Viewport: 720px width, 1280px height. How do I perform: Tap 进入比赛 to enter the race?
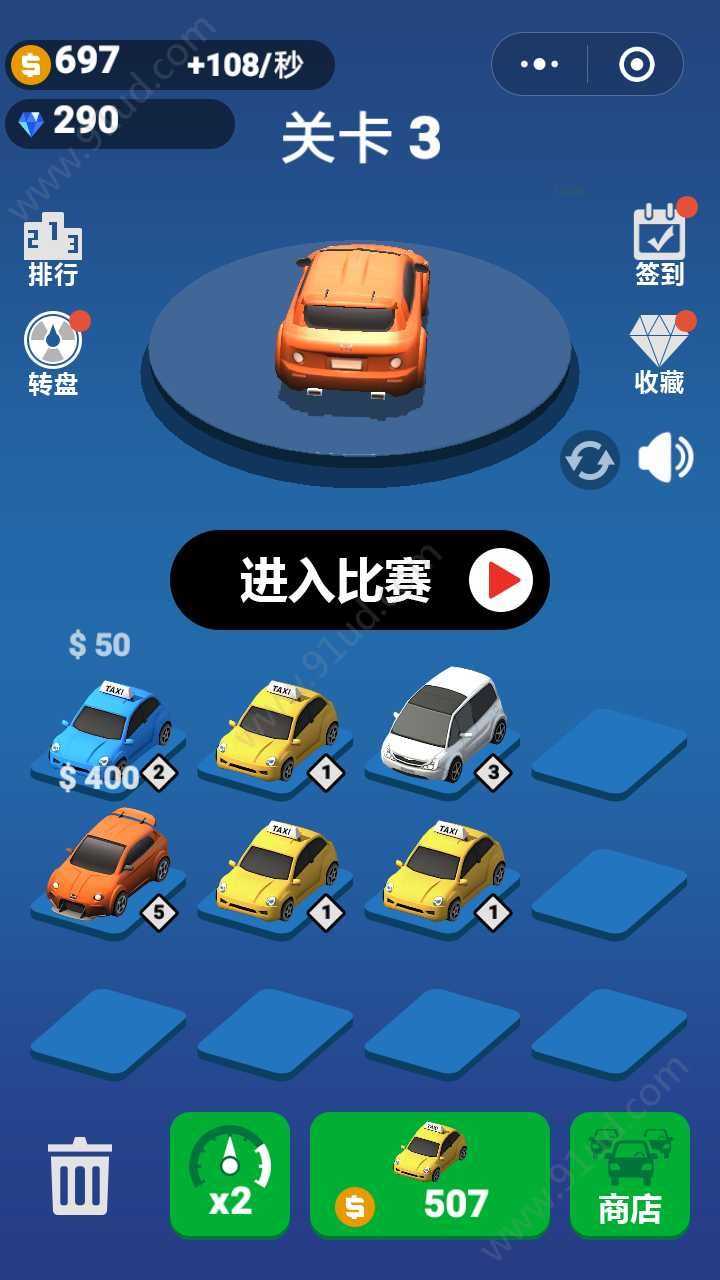tap(360, 580)
